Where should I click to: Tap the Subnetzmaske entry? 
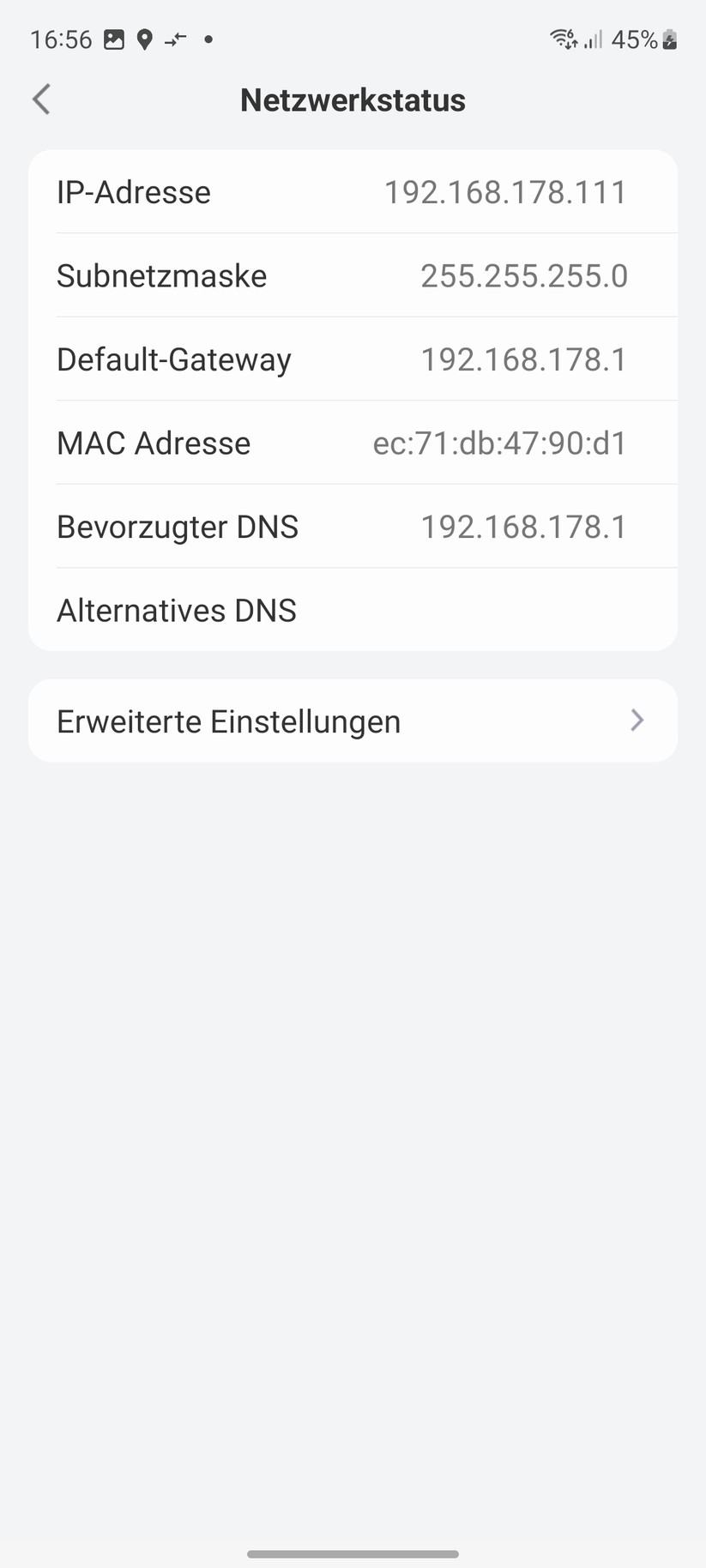[x=353, y=275]
